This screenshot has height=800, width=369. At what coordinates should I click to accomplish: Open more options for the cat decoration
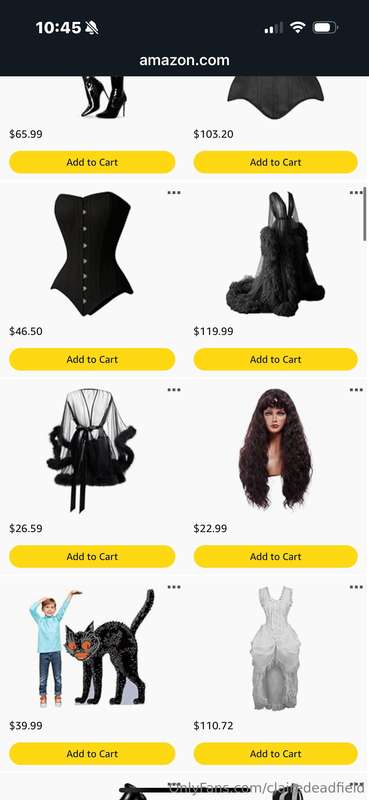[x=174, y=587]
